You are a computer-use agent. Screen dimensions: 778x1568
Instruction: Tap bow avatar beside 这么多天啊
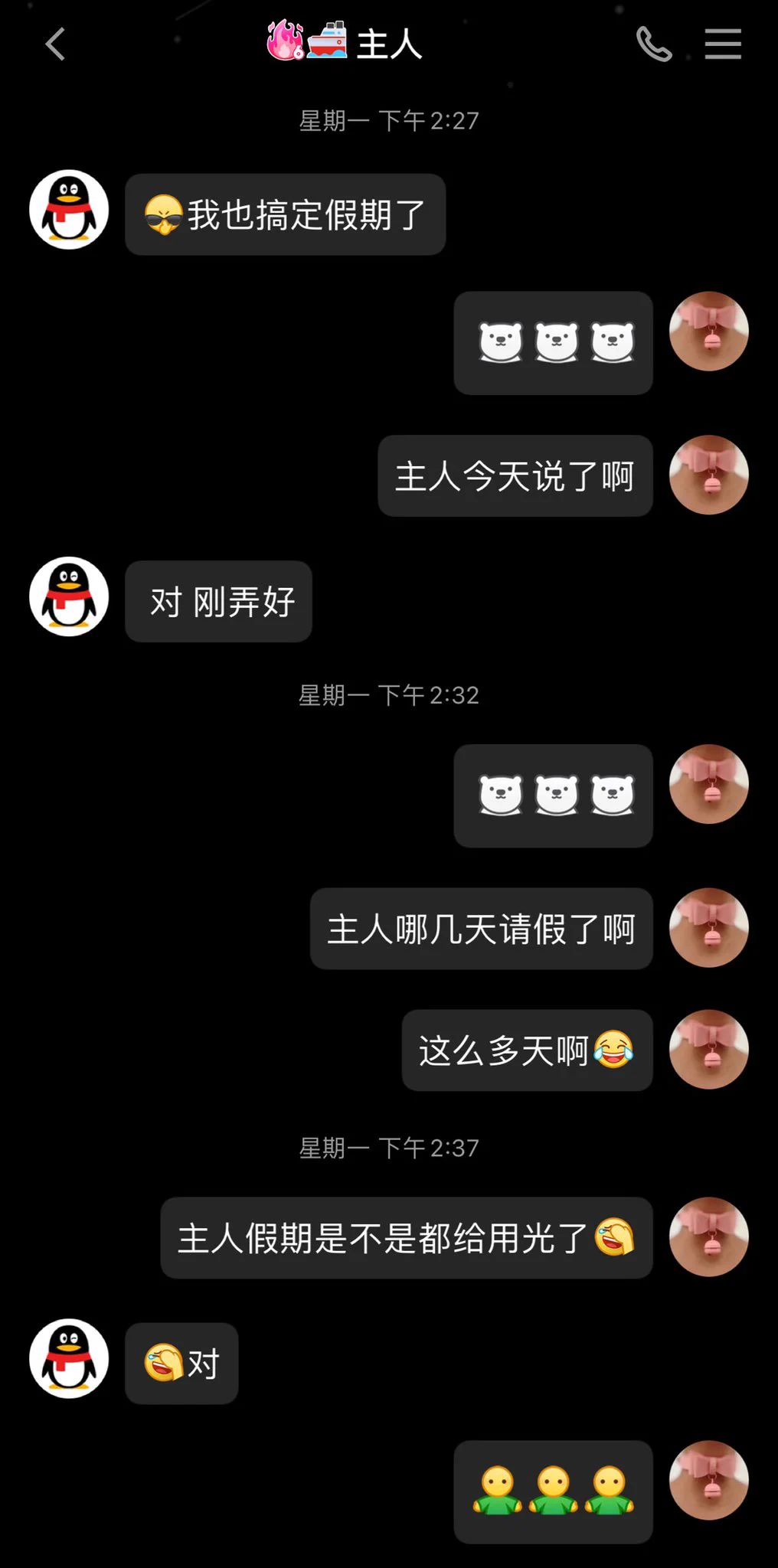[x=708, y=1050]
